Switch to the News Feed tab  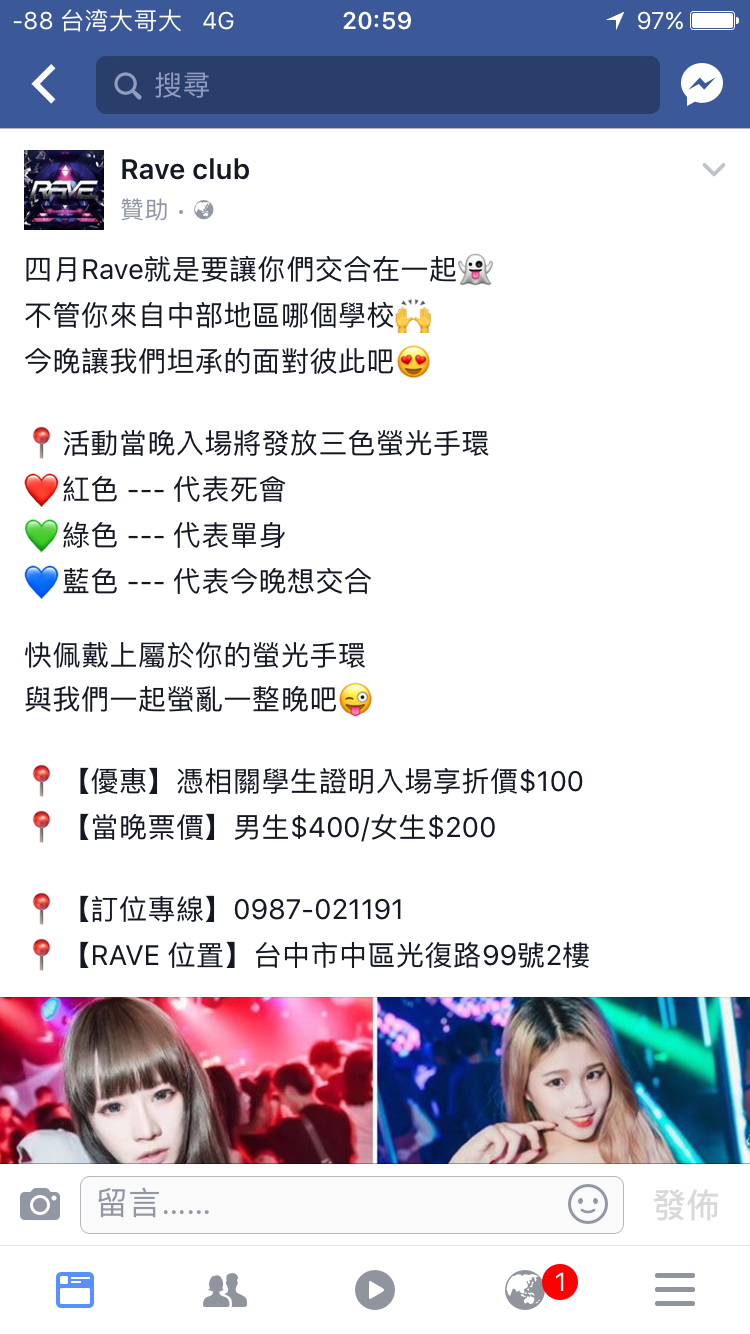[x=75, y=1290]
